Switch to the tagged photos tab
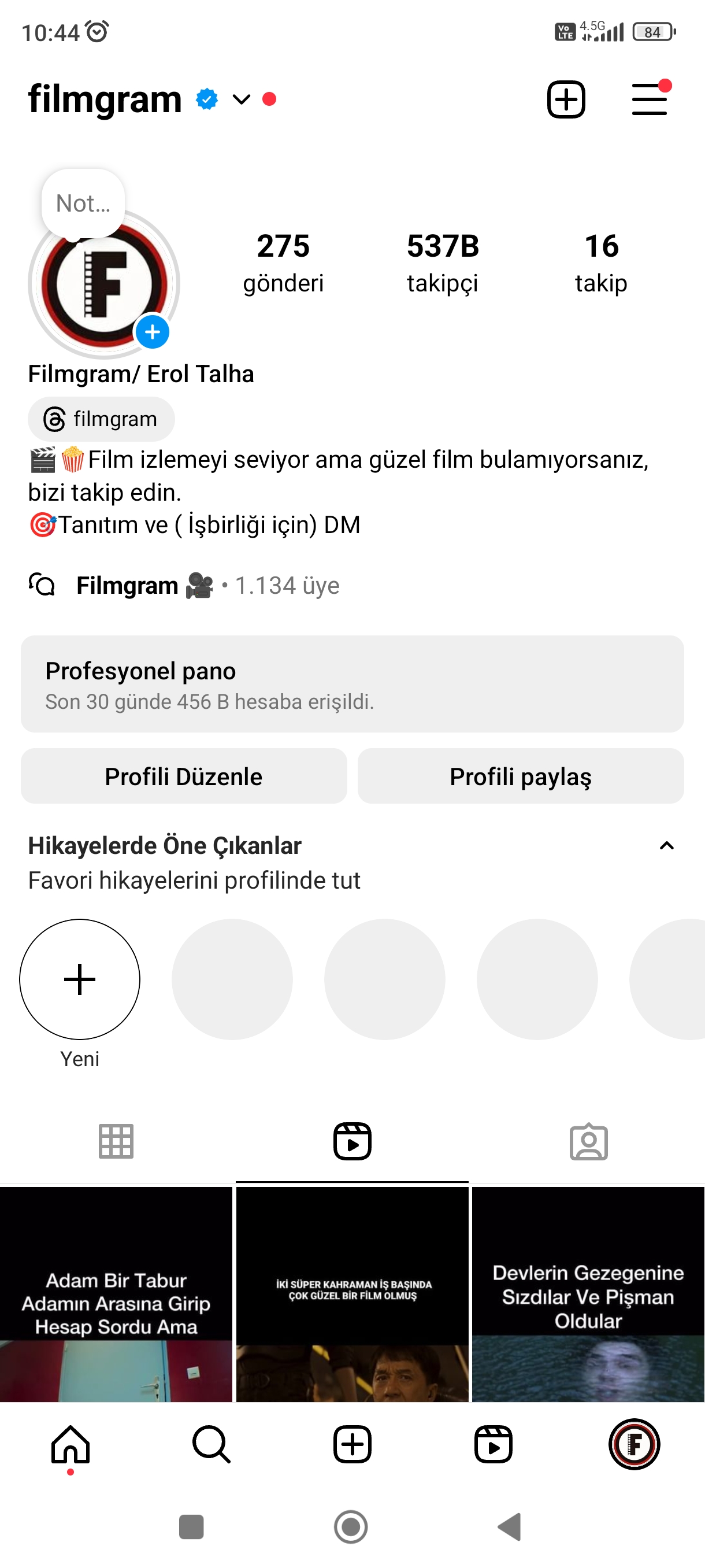 tap(588, 1141)
